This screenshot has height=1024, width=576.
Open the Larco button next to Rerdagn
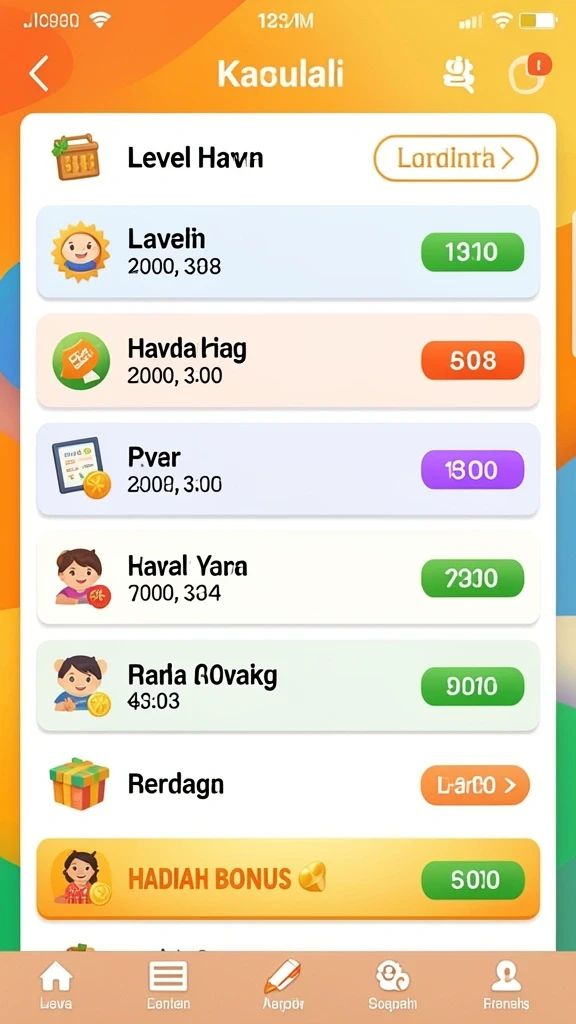[475, 785]
